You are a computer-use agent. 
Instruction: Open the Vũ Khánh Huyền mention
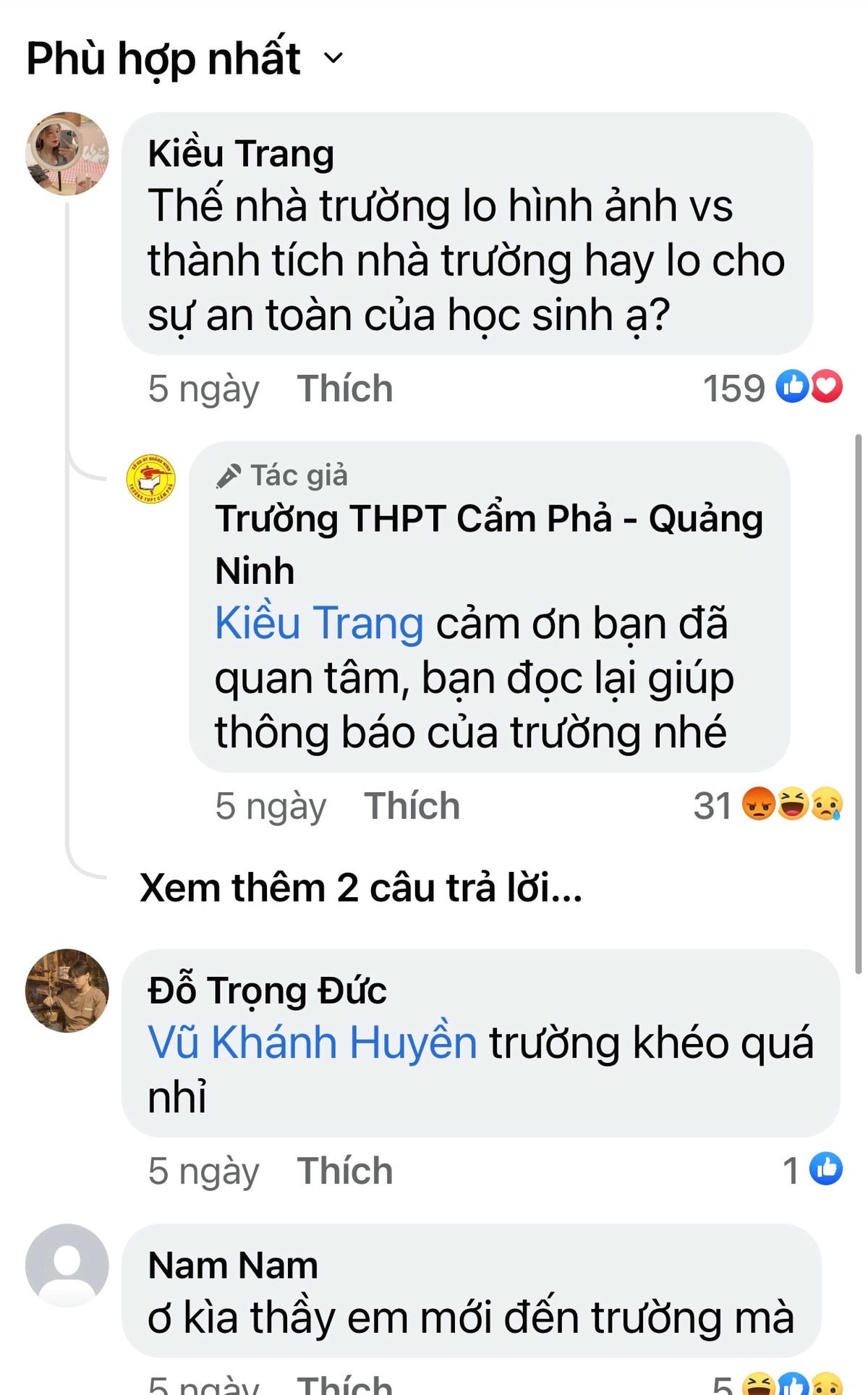[x=312, y=1043]
